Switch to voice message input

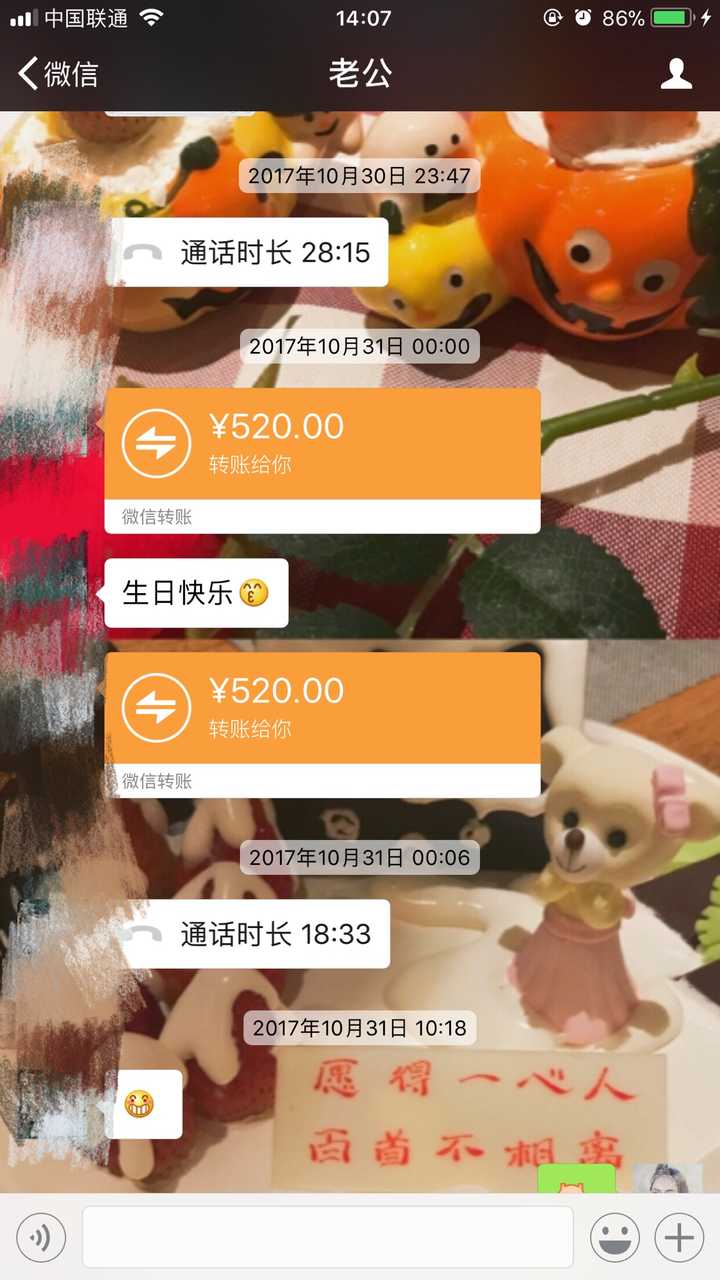41,1238
